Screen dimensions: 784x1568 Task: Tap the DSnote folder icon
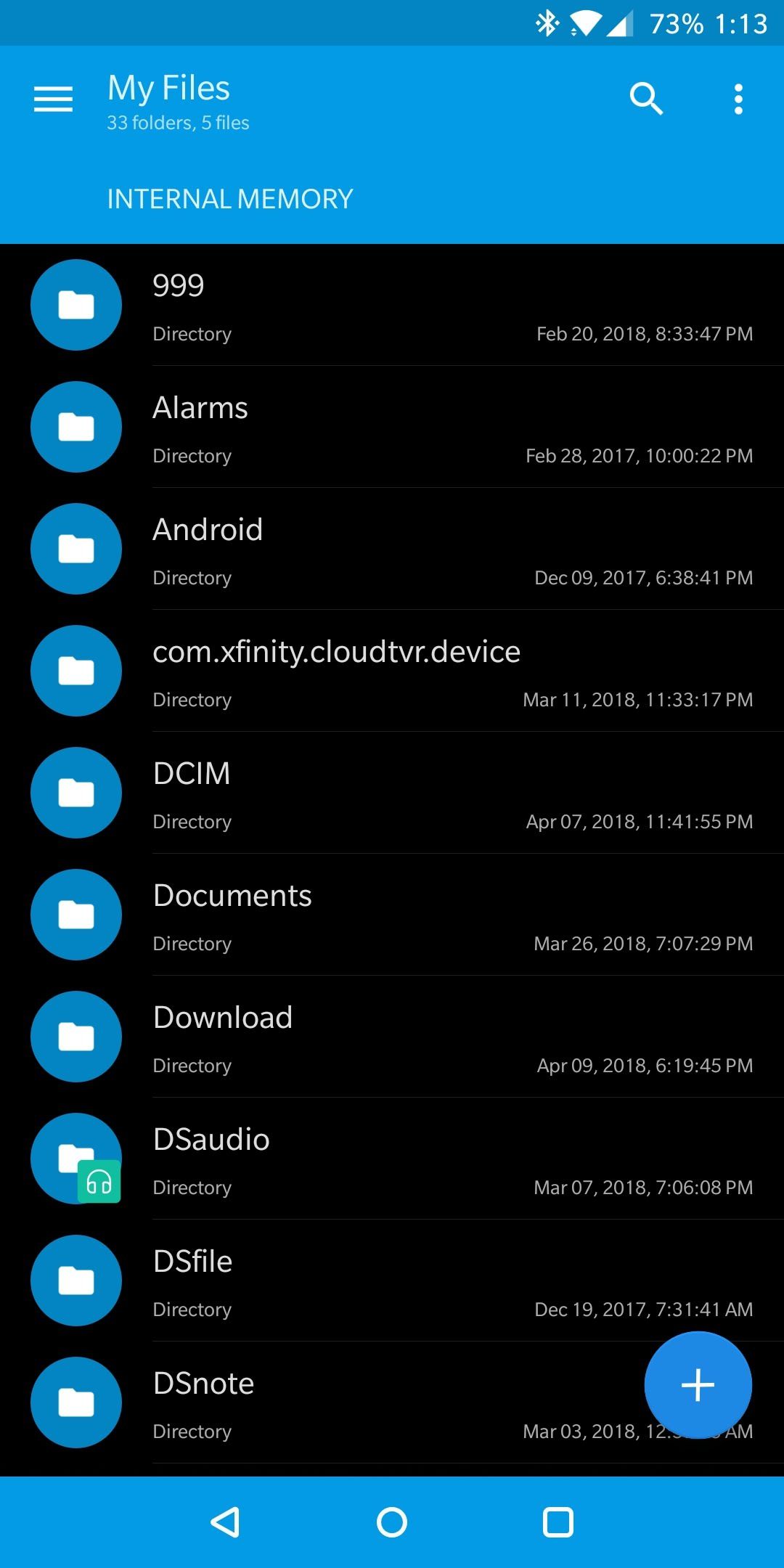75,1402
